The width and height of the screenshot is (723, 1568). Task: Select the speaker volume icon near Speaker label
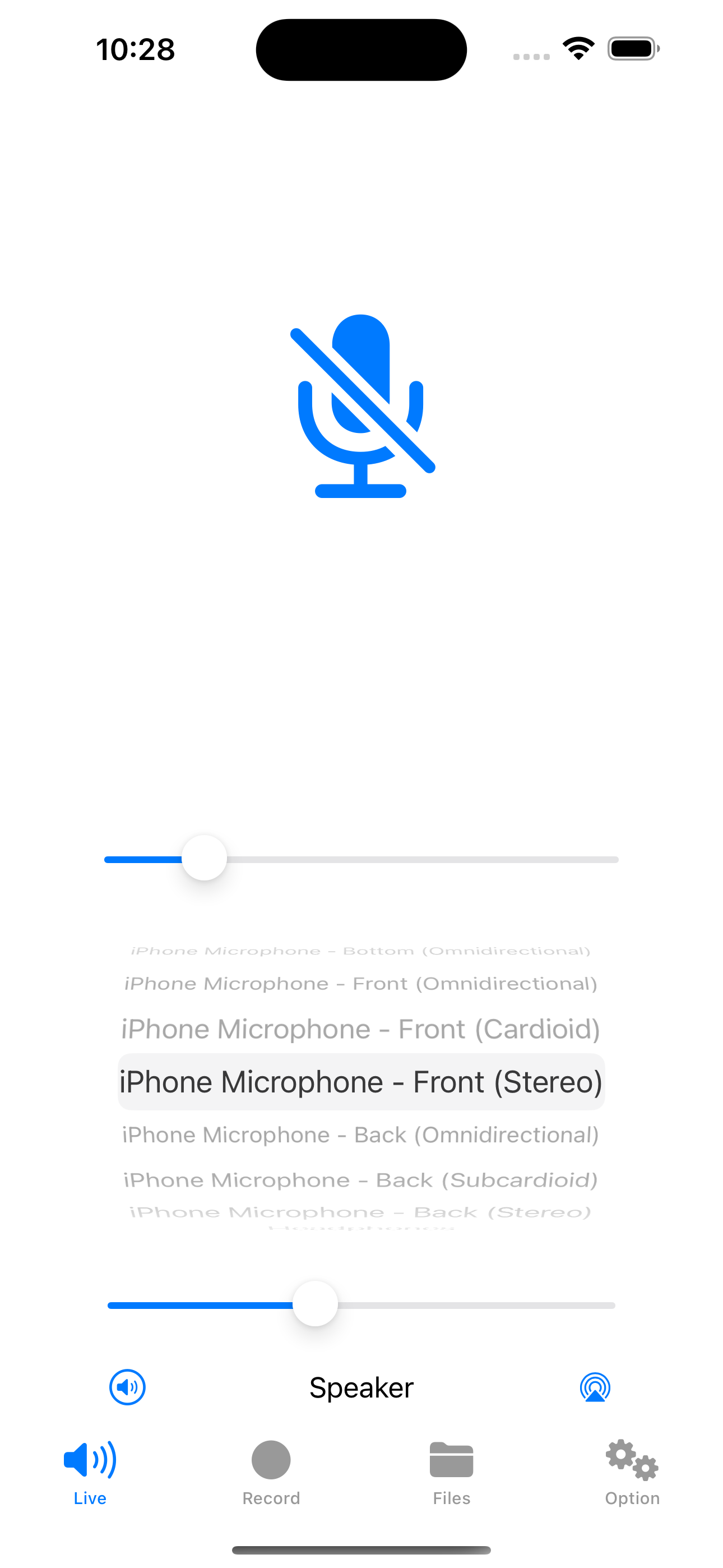pos(127,1388)
